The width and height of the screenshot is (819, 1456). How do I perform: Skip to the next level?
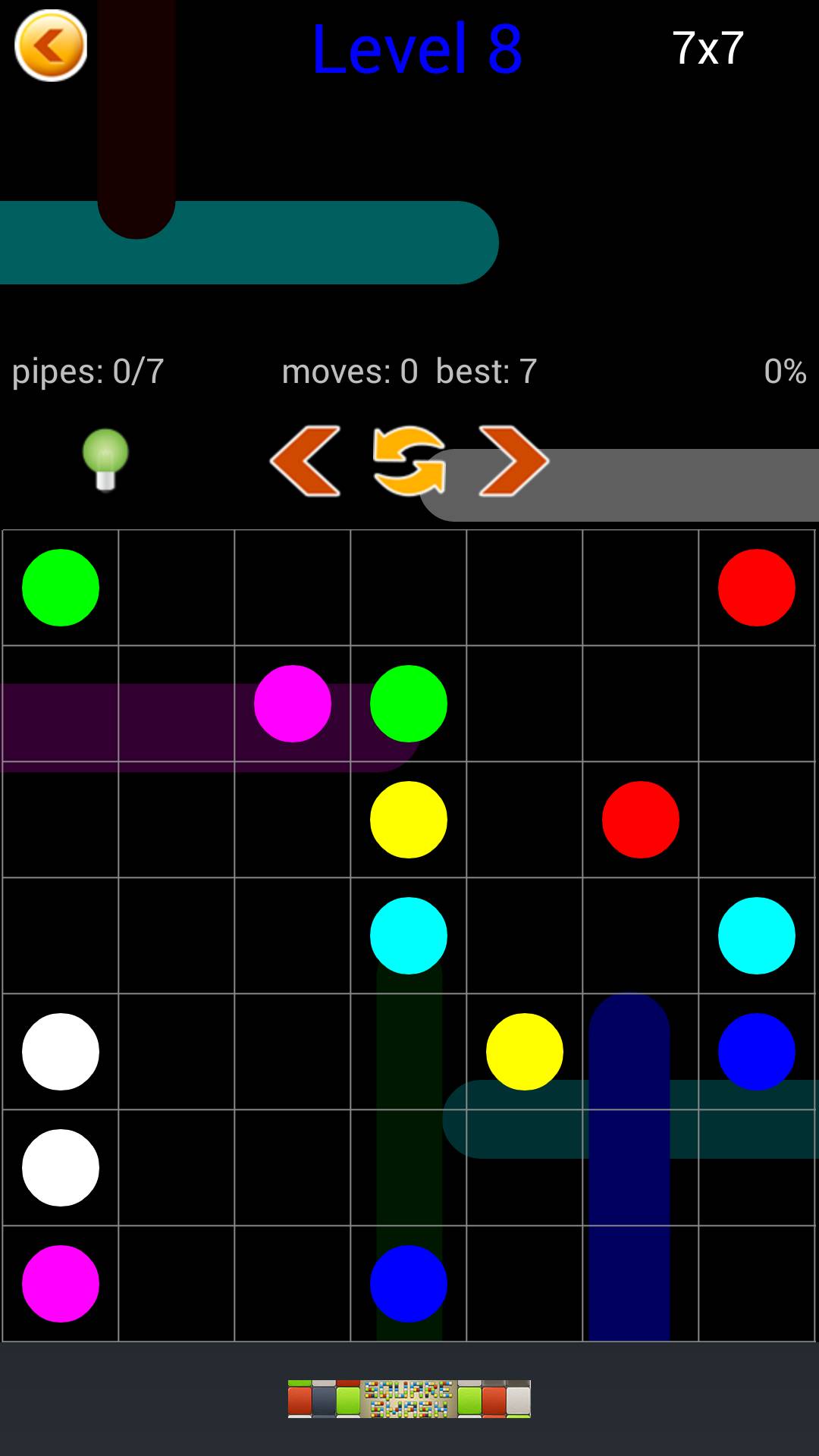pos(513,461)
